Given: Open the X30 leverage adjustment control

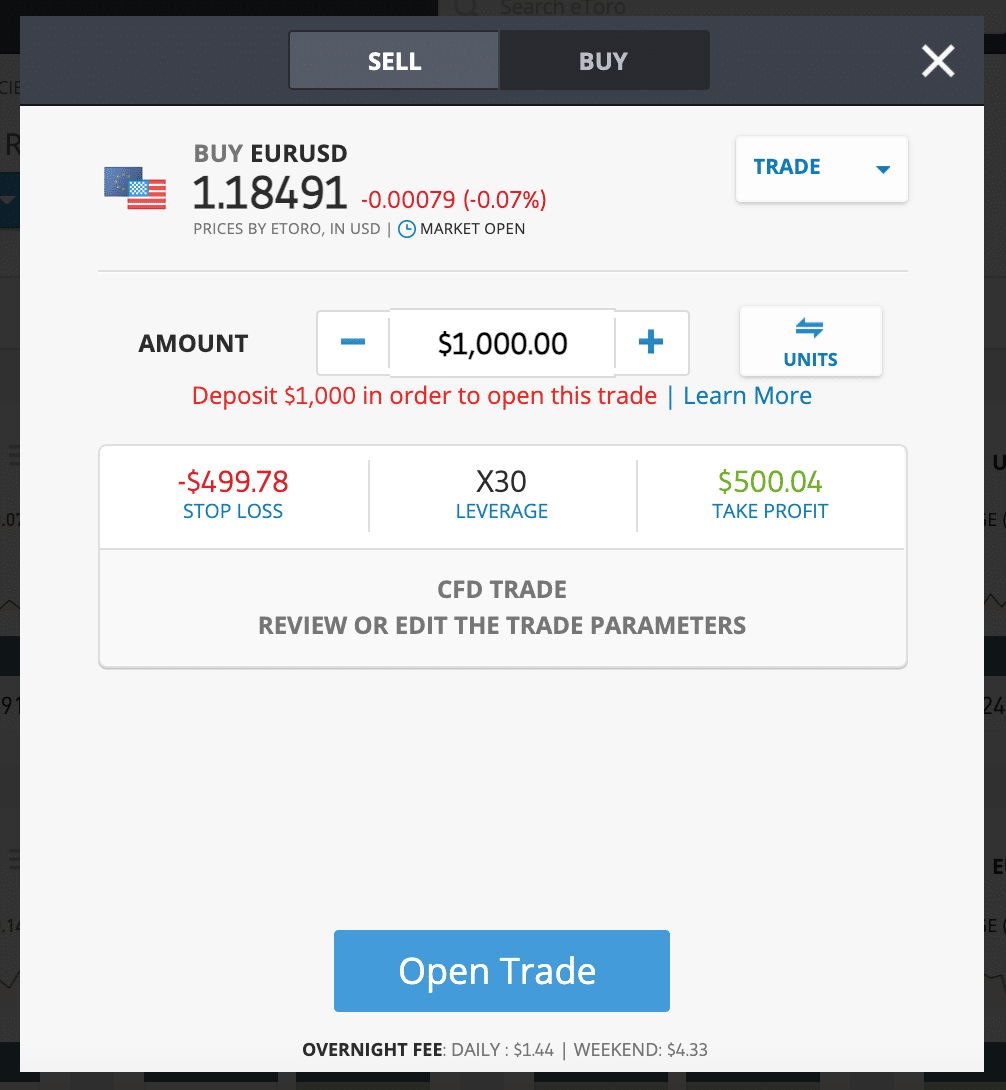Looking at the screenshot, I should (501, 495).
